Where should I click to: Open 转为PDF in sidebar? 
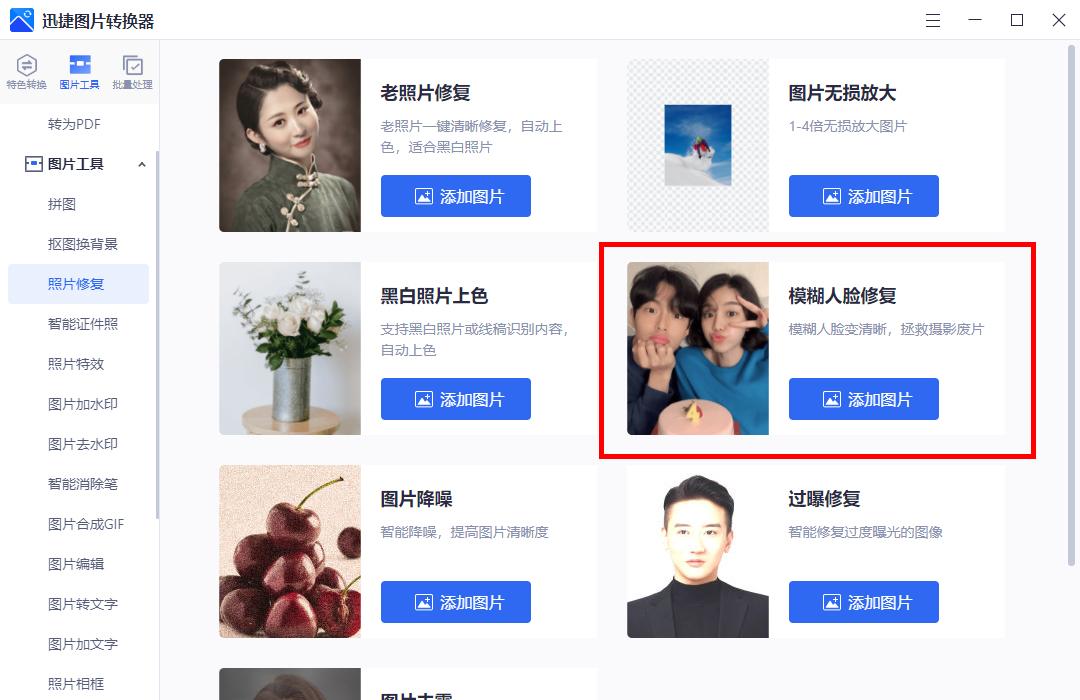click(74, 124)
